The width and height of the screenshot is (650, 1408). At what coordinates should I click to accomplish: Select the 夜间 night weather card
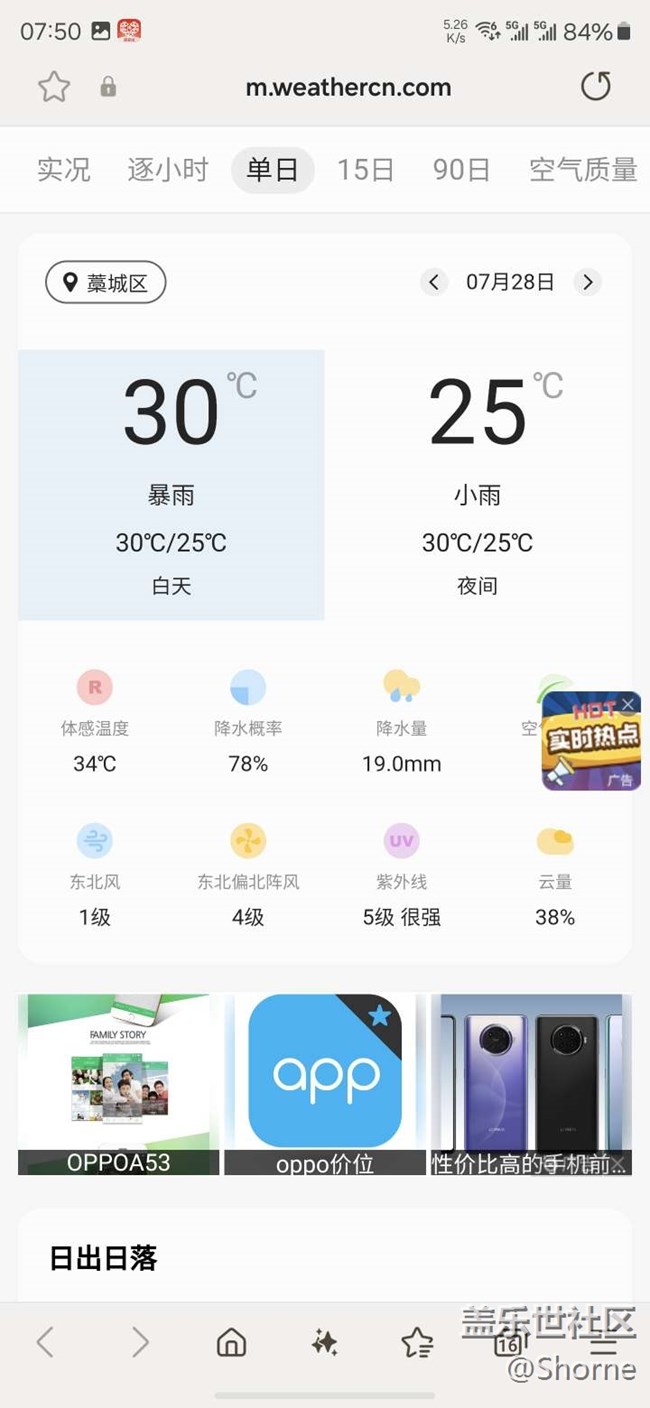[x=477, y=485]
